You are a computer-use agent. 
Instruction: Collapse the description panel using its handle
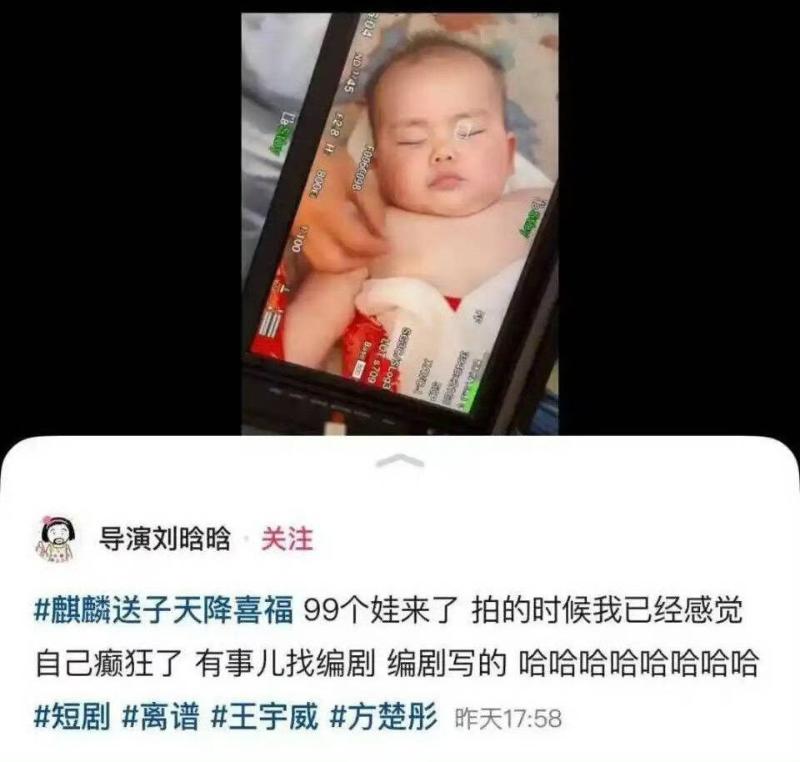click(x=400, y=461)
